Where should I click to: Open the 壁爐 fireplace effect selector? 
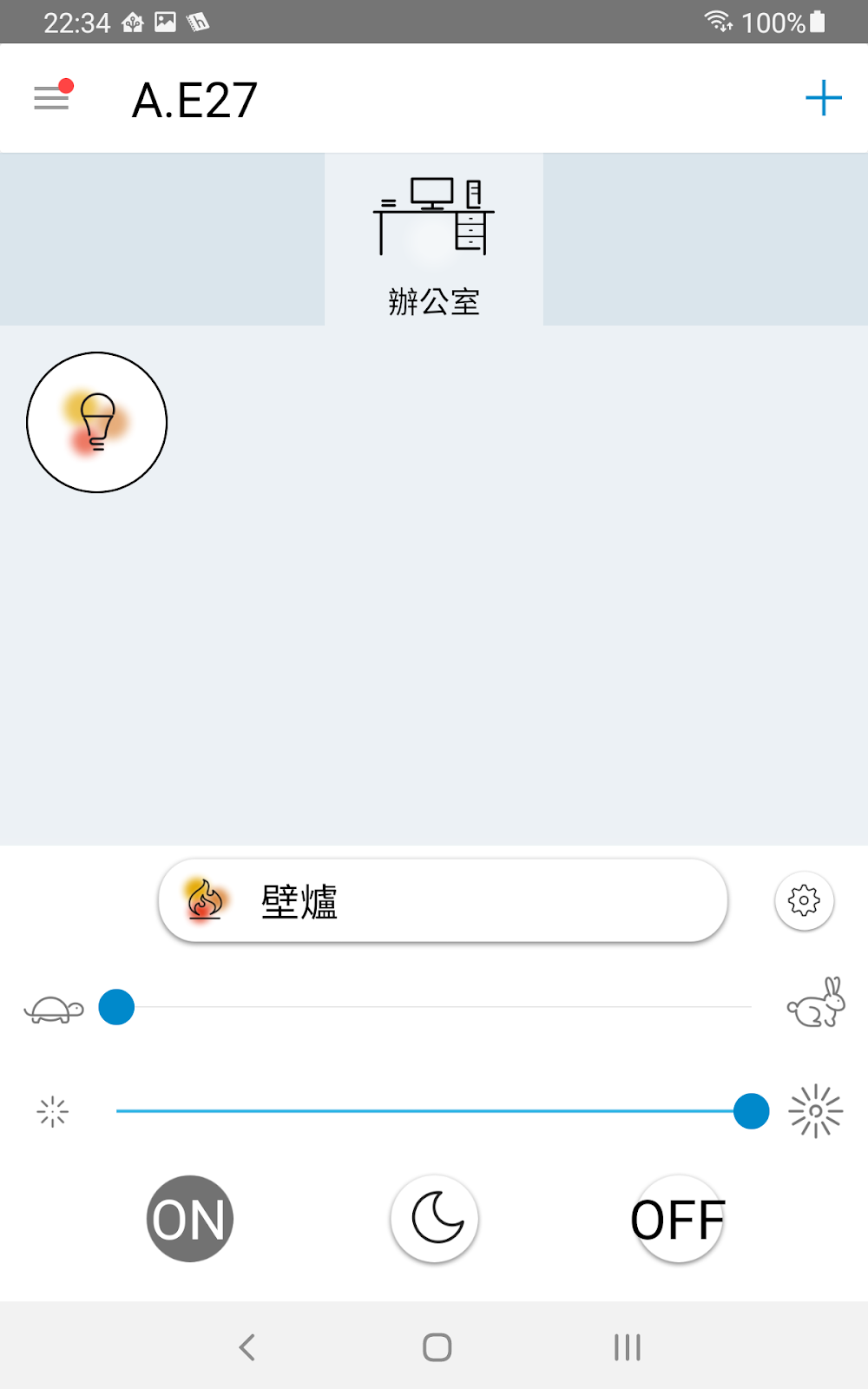point(443,901)
